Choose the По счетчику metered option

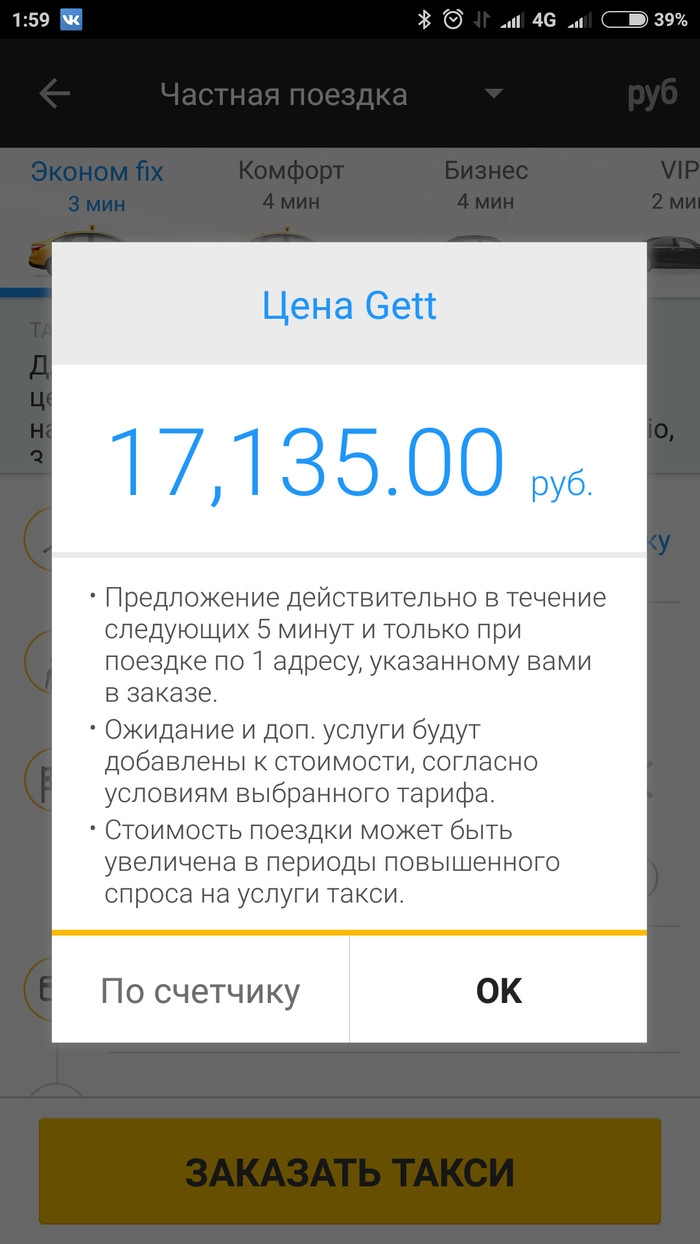coord(200,990)
